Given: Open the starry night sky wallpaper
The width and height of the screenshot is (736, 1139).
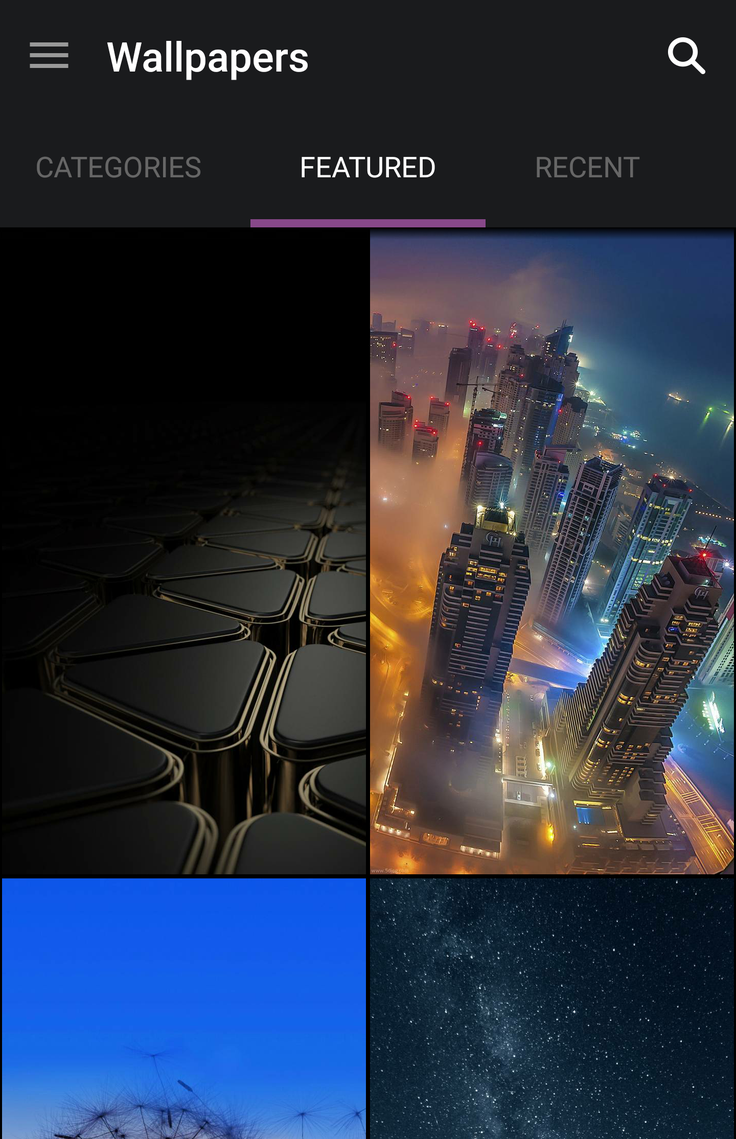Looking at the screenshot, I should click(552, 1008).
